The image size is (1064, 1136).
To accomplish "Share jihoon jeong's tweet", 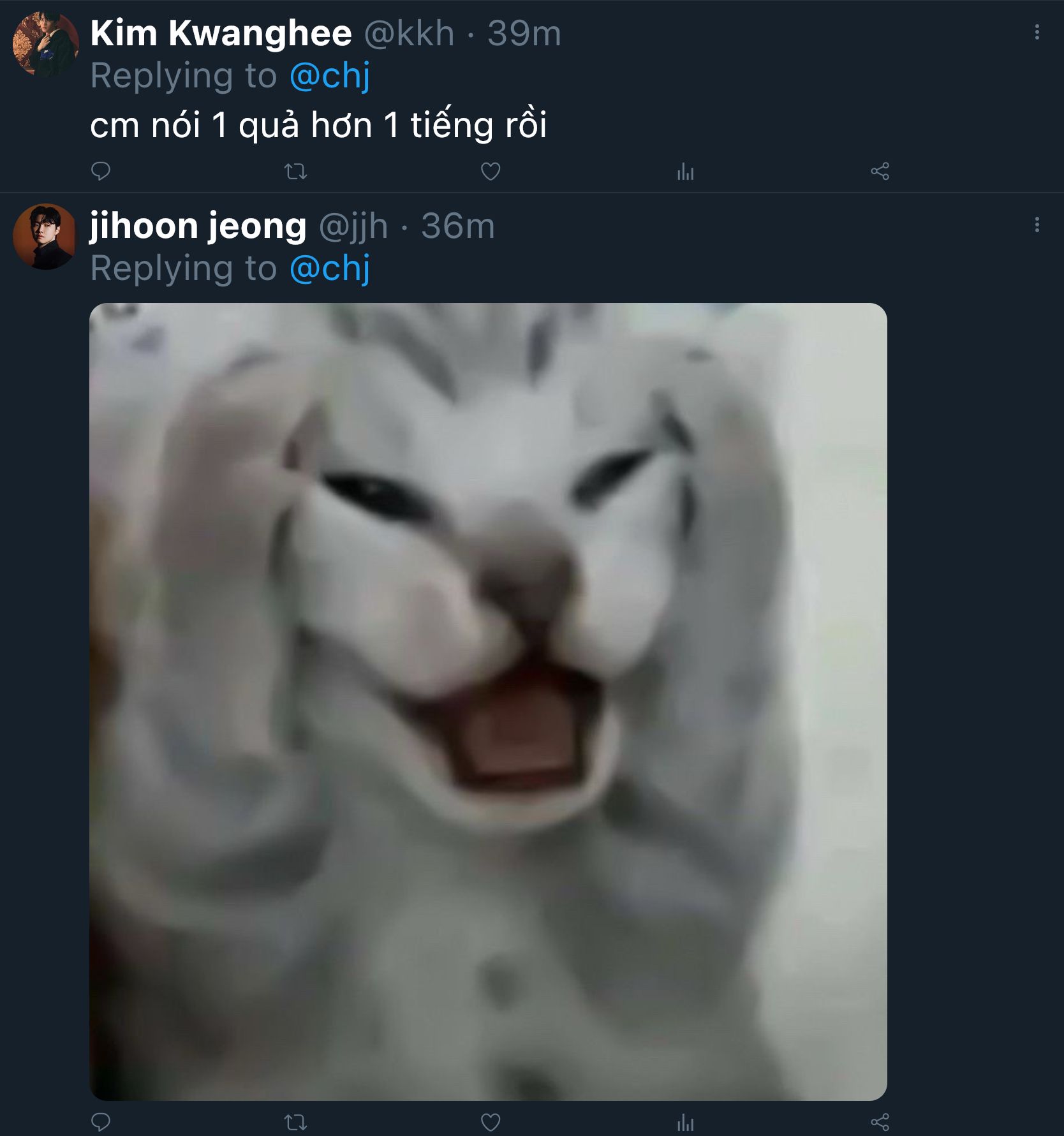I will pos(880,1121).
